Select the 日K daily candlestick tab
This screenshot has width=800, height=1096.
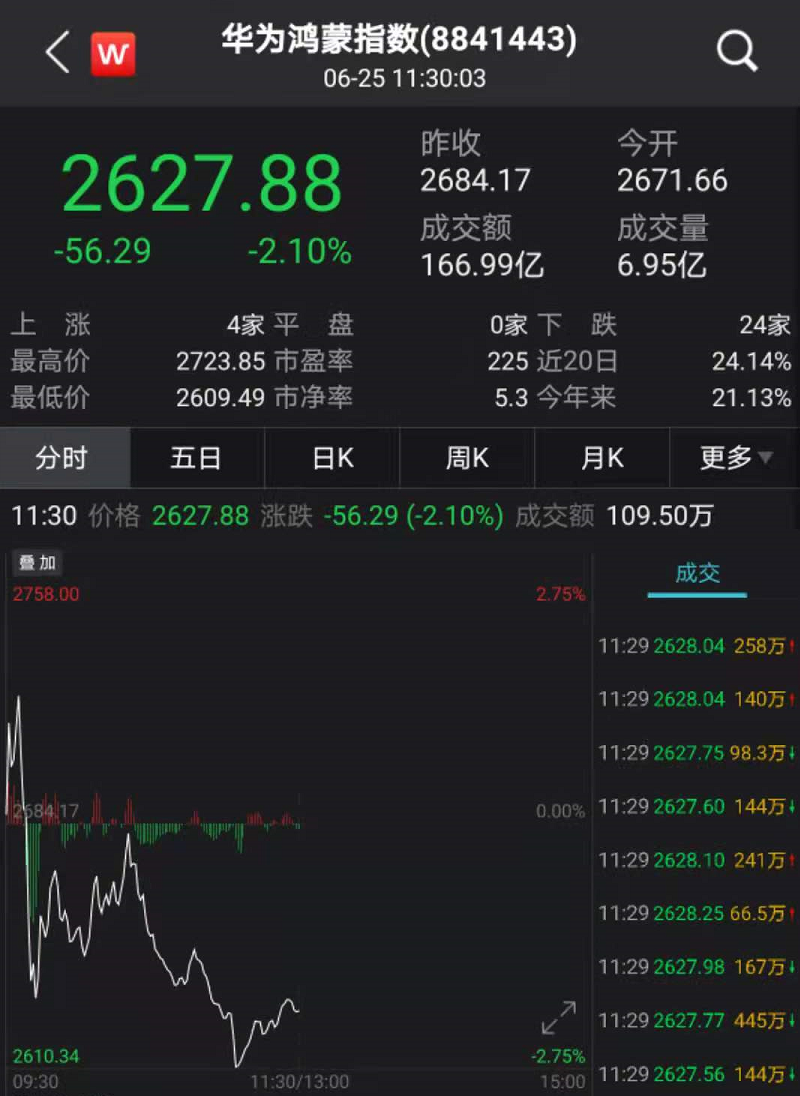(x=330, y=457)
